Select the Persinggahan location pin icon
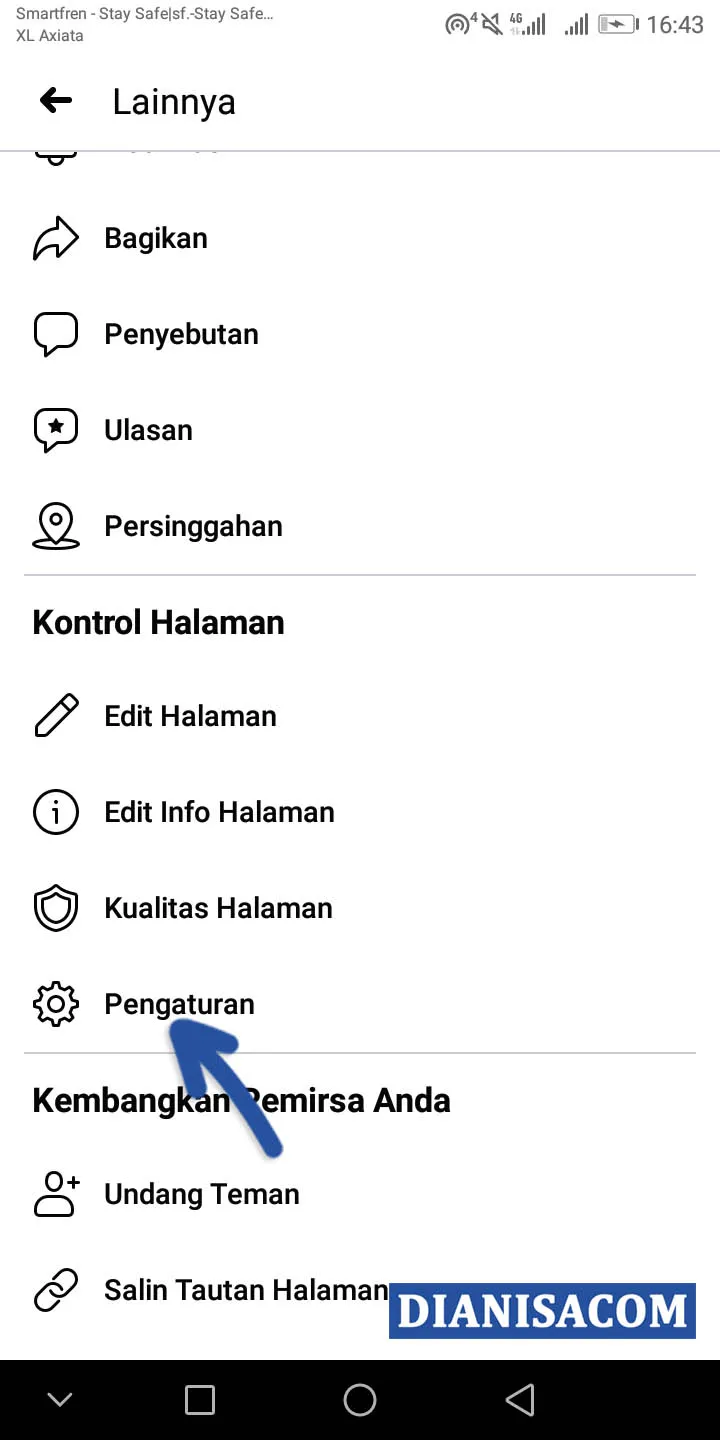 coord(55,525)
